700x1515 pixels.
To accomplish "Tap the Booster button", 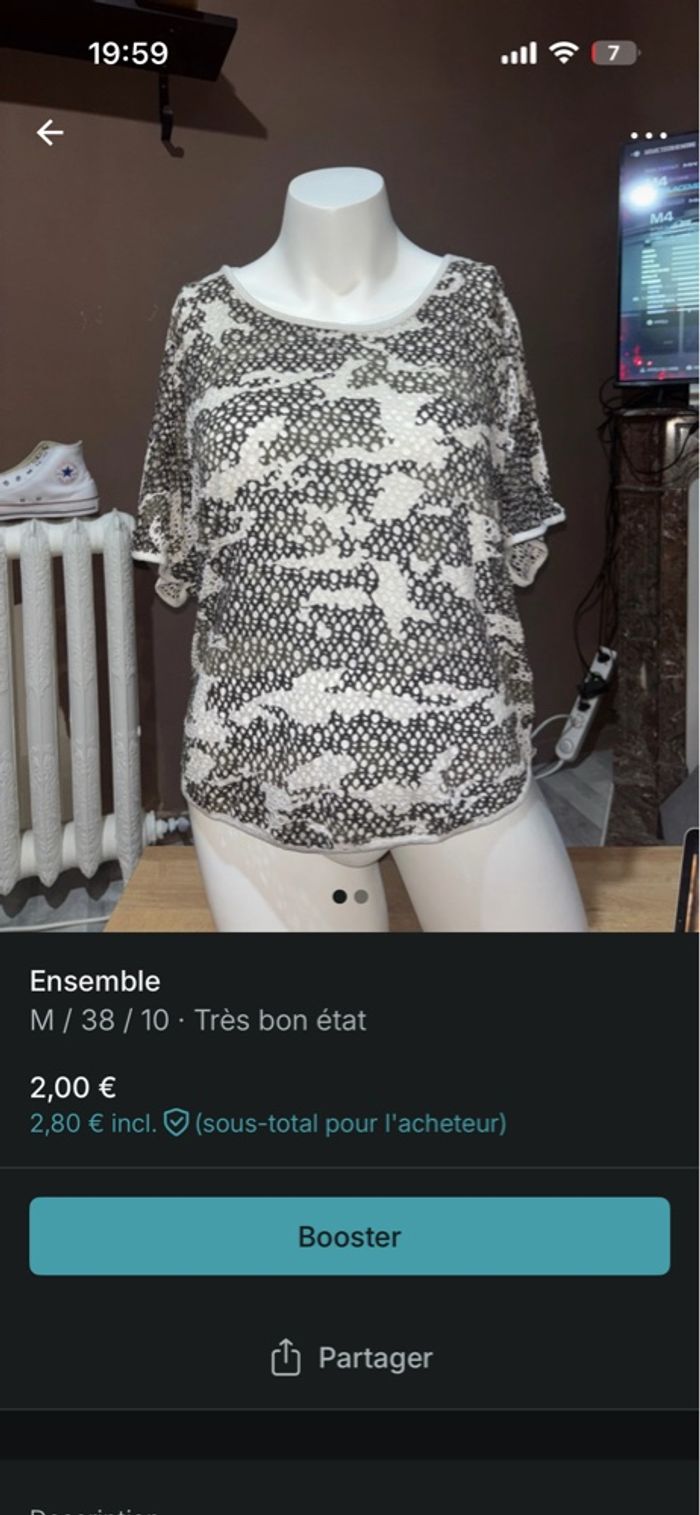I will point(349,1236).
